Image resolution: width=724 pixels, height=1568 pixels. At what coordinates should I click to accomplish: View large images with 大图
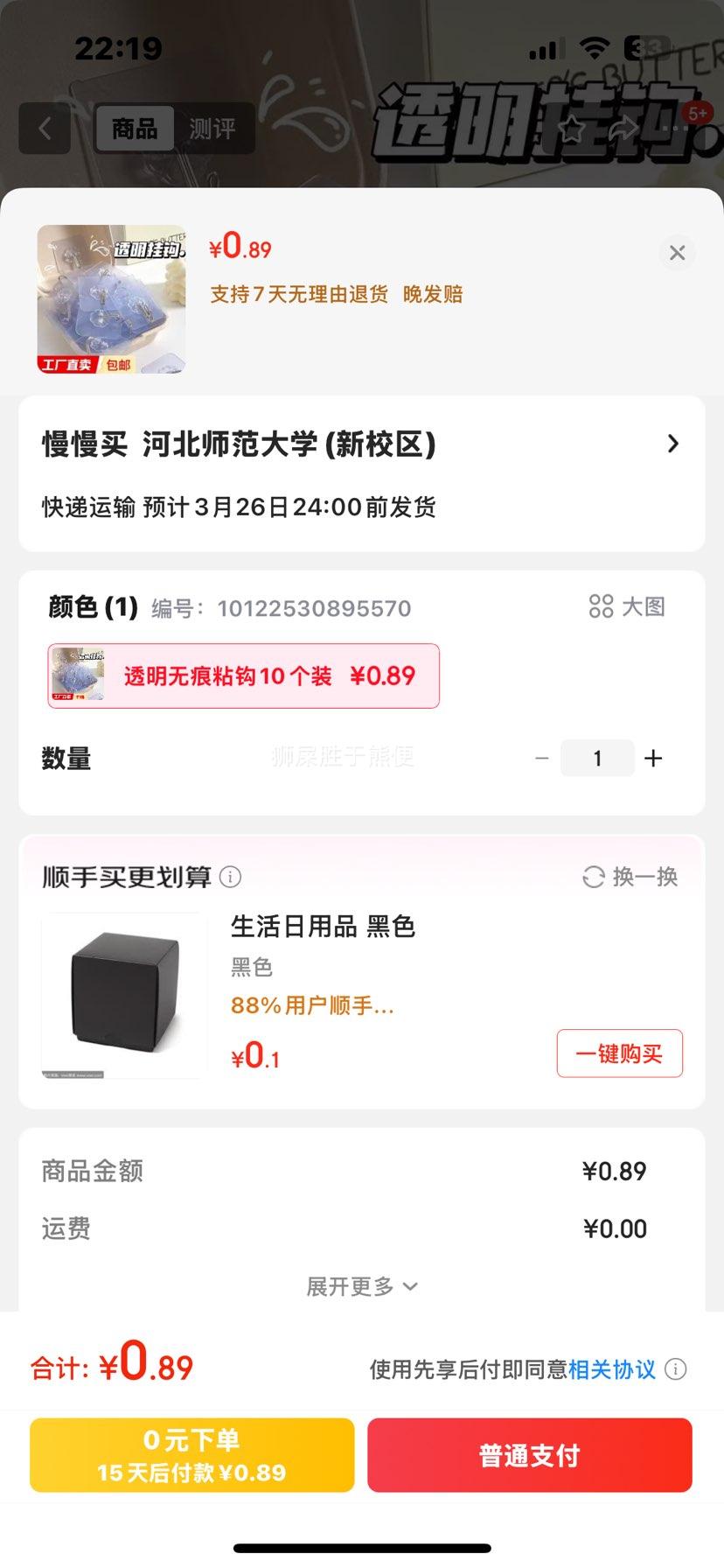point(628,606)
